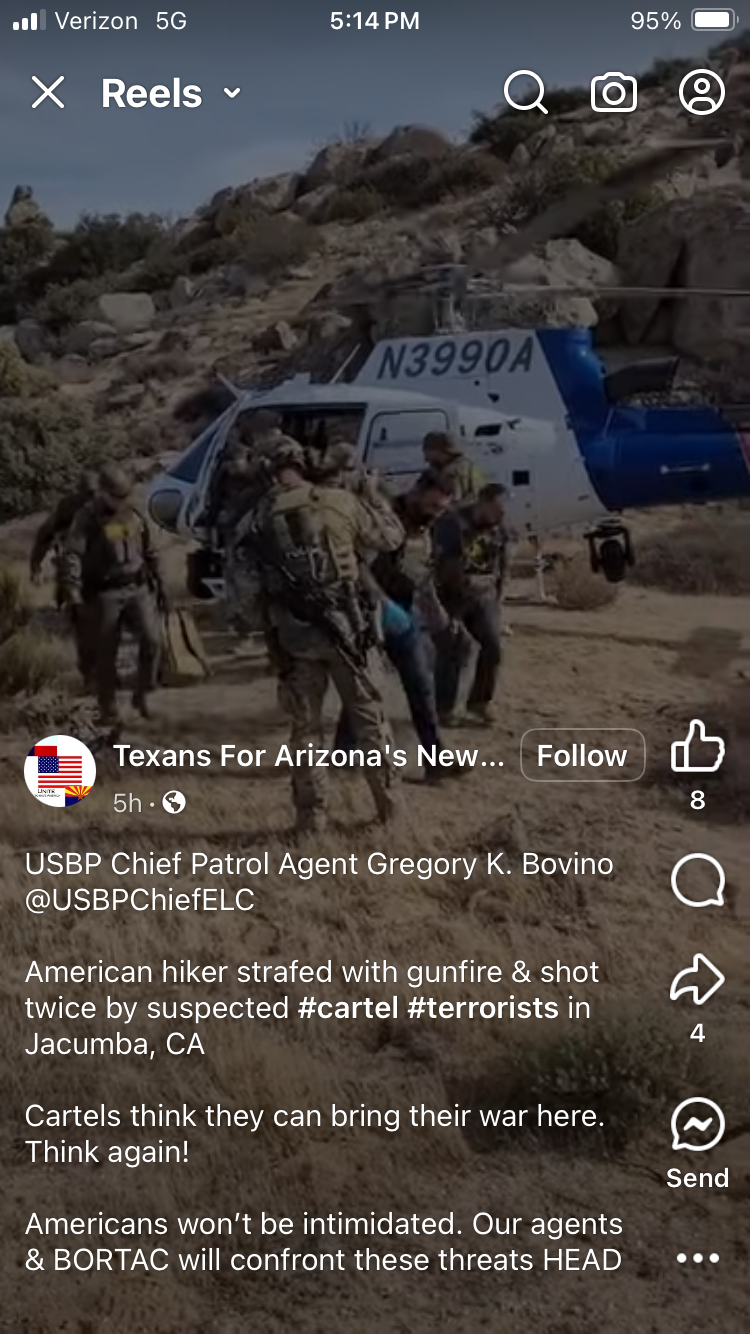
Task: View the Texans For Arizona's New profile picture
Action: click(x=60, y=772)
